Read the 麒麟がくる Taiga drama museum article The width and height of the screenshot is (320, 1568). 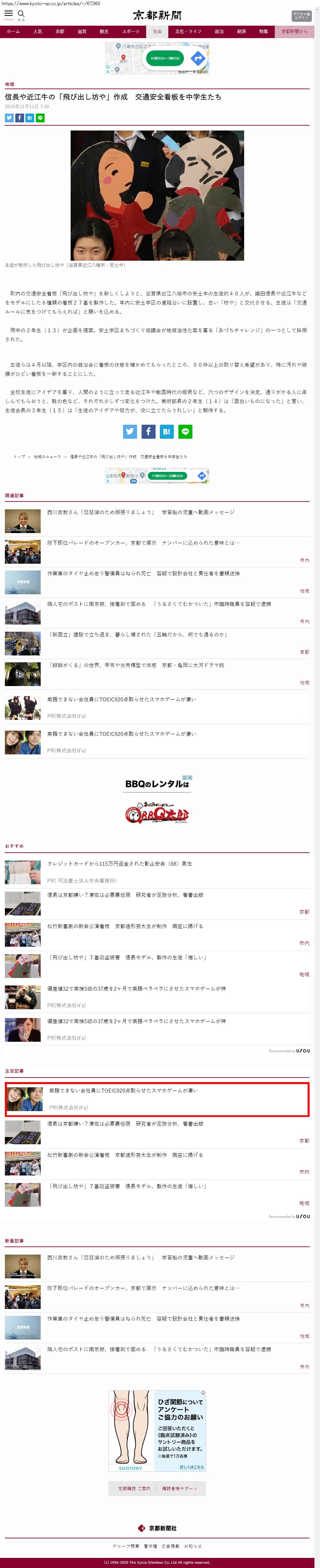point(136,665)
